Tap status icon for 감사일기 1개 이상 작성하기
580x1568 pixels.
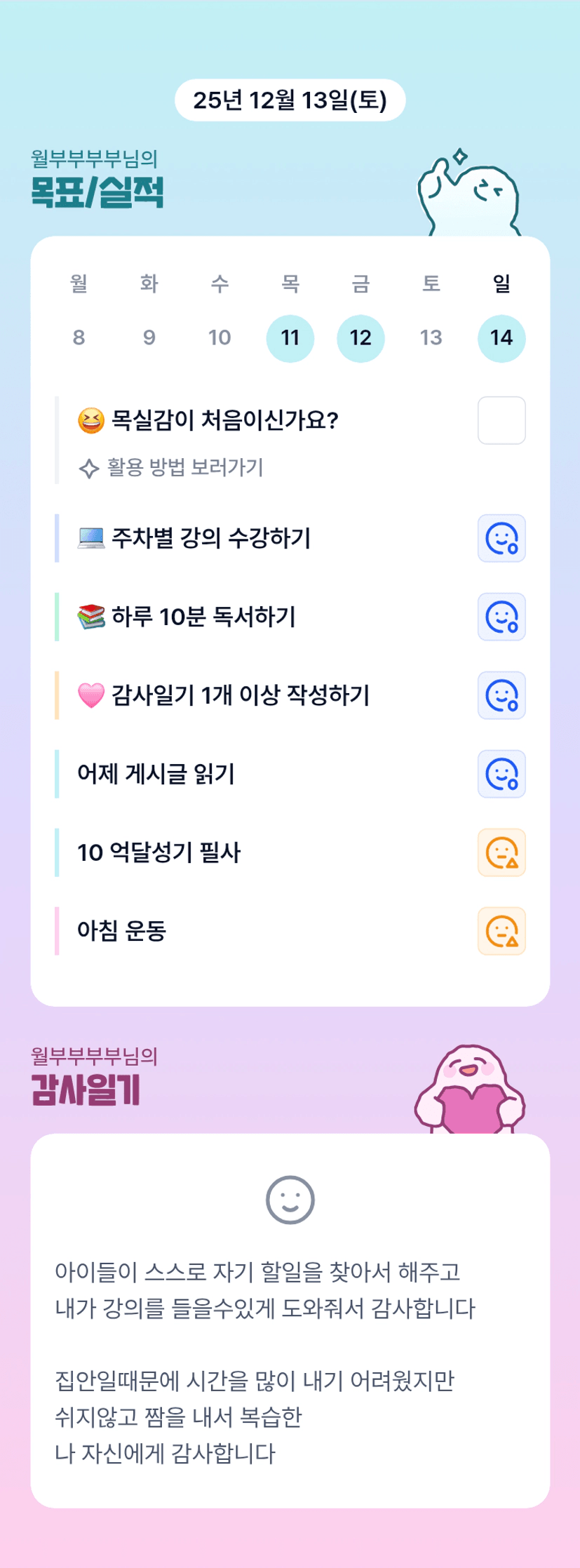(x=501, y=695)
